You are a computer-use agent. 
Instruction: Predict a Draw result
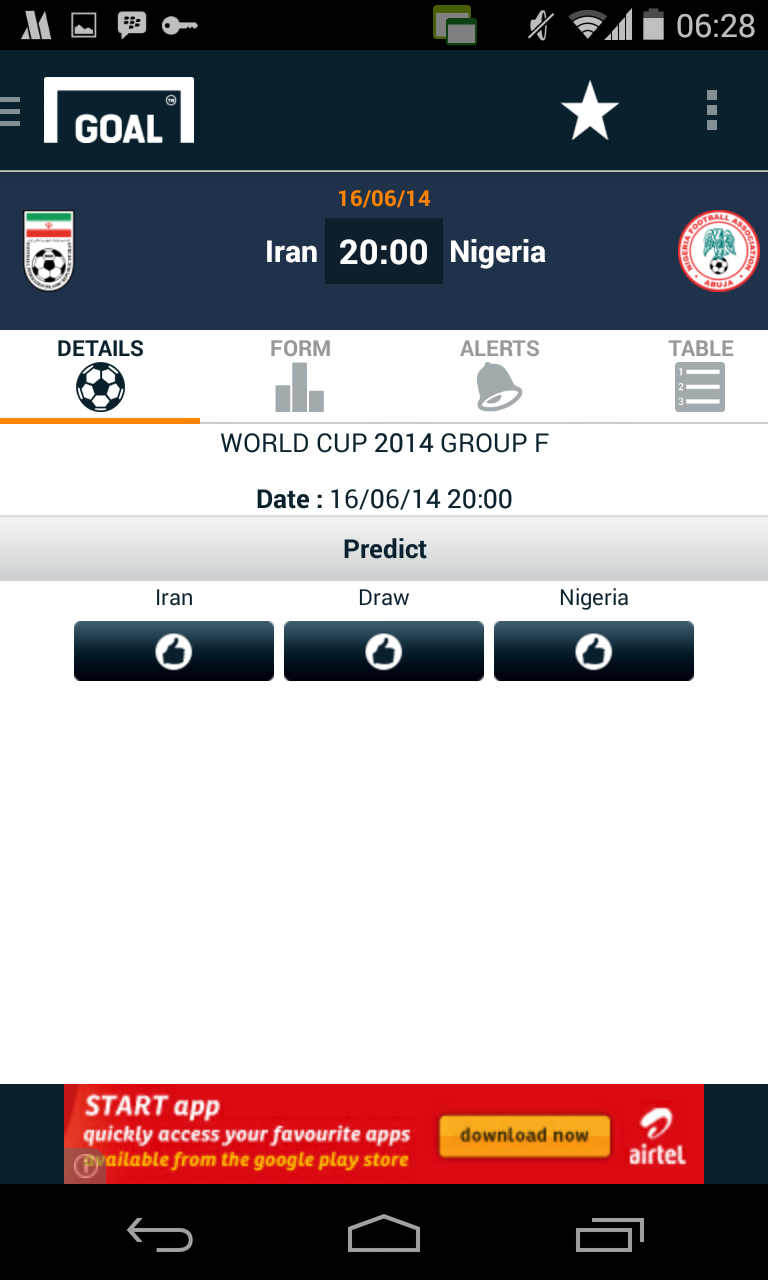point(384,651)
